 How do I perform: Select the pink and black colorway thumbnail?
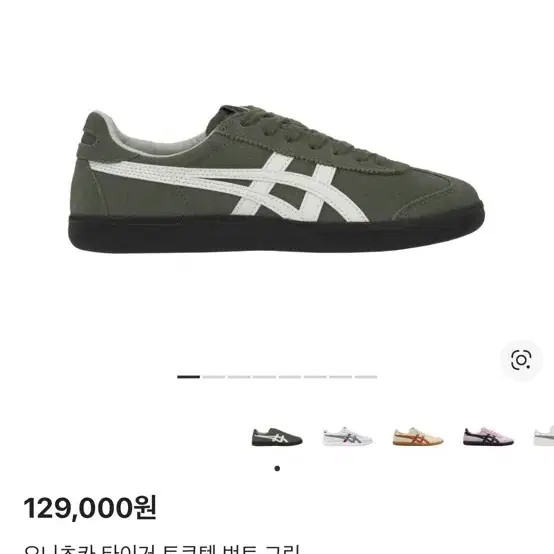(488, 436)
